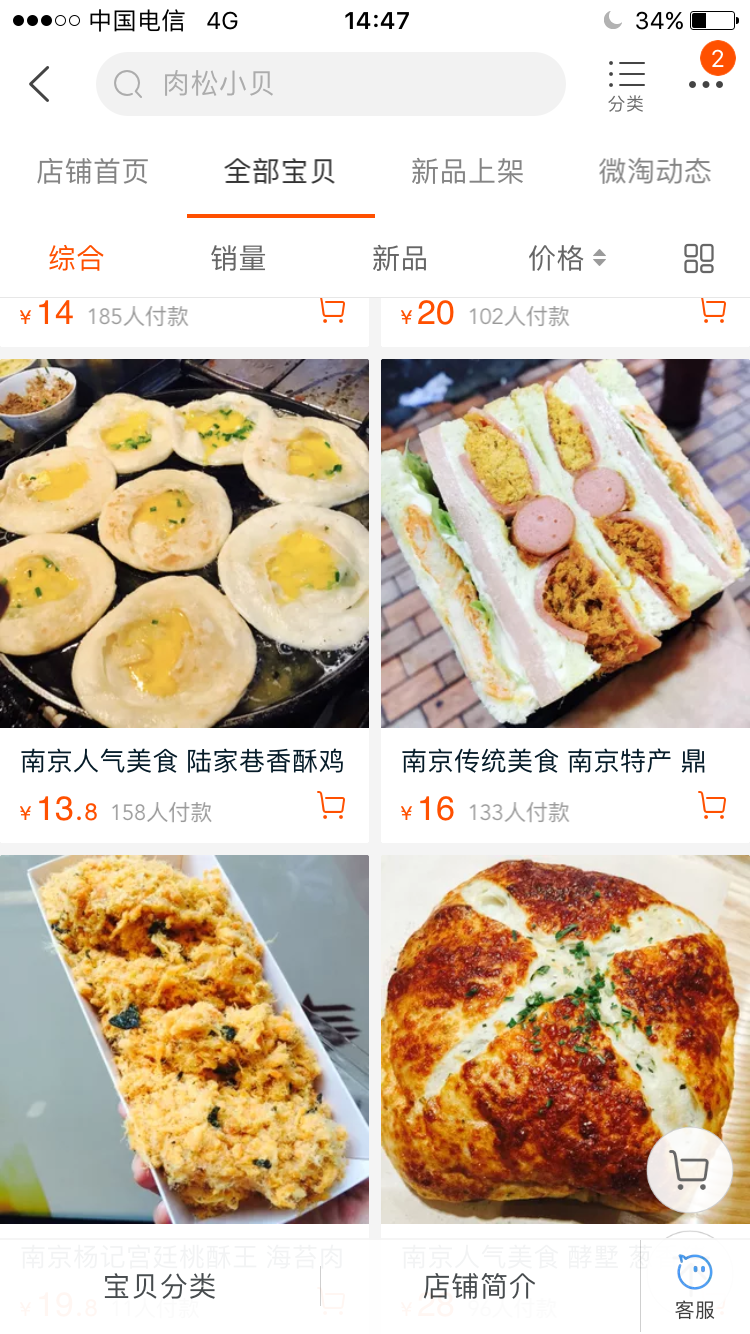Image resolution: width=750 pixels, height=1334 pixels.
Task: Open the floating shopping cart button
Action: pos(688,1168)
